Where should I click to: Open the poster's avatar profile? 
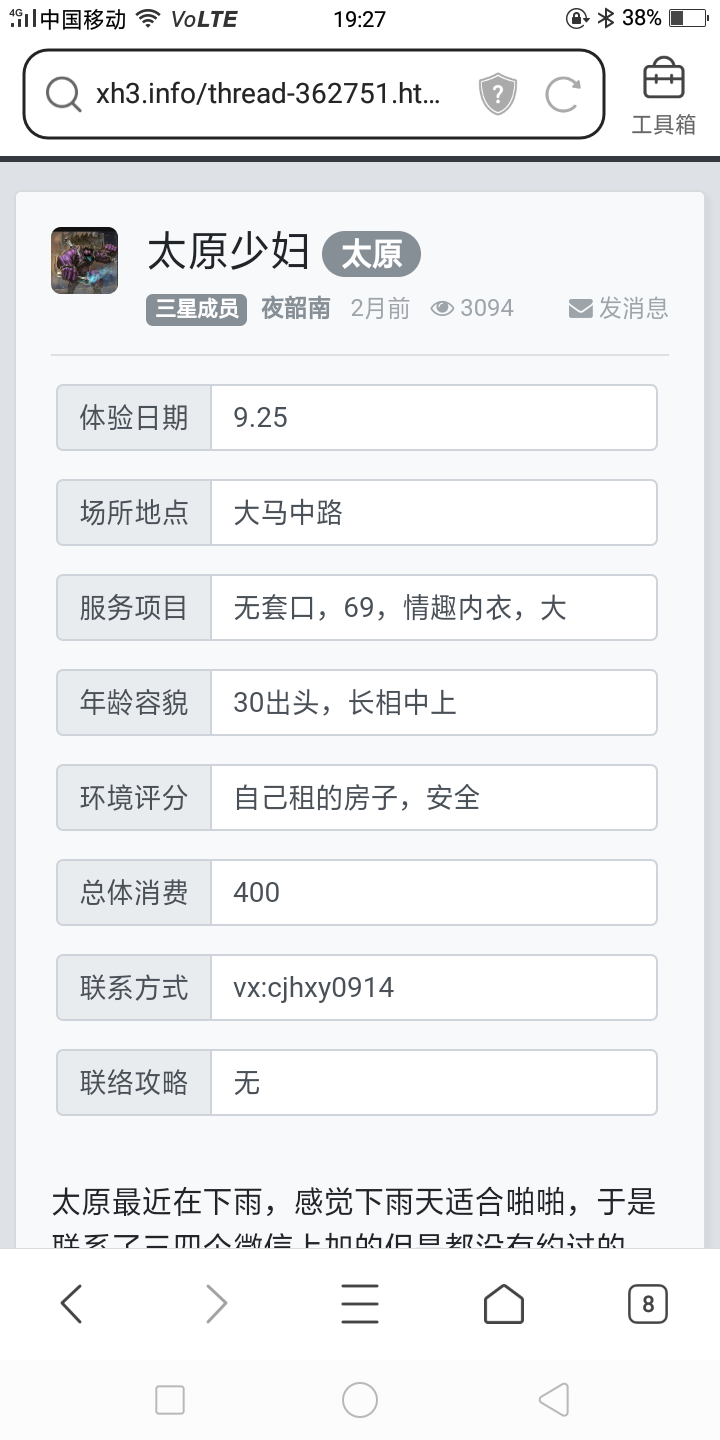coord(85,261)
